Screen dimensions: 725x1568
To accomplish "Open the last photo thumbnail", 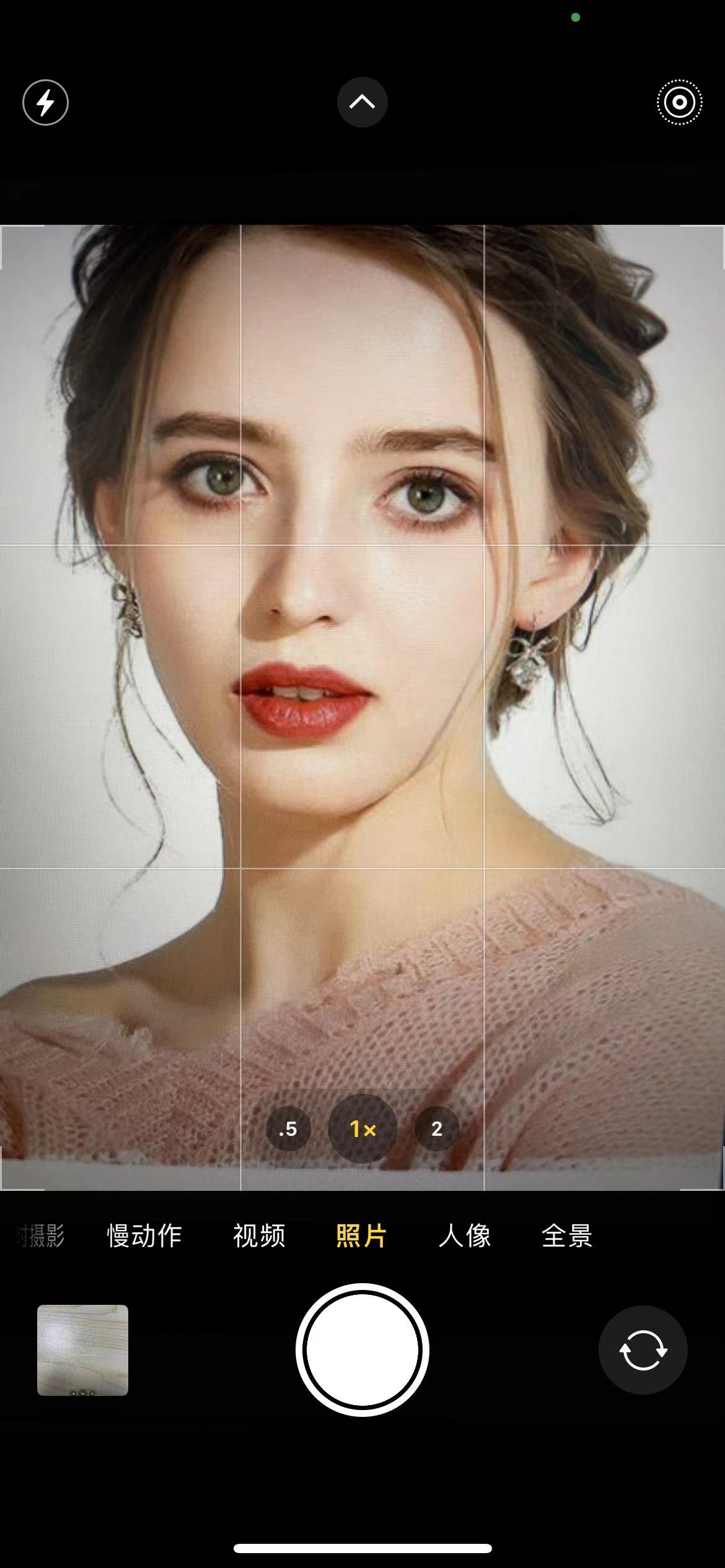I will 82,1350.
